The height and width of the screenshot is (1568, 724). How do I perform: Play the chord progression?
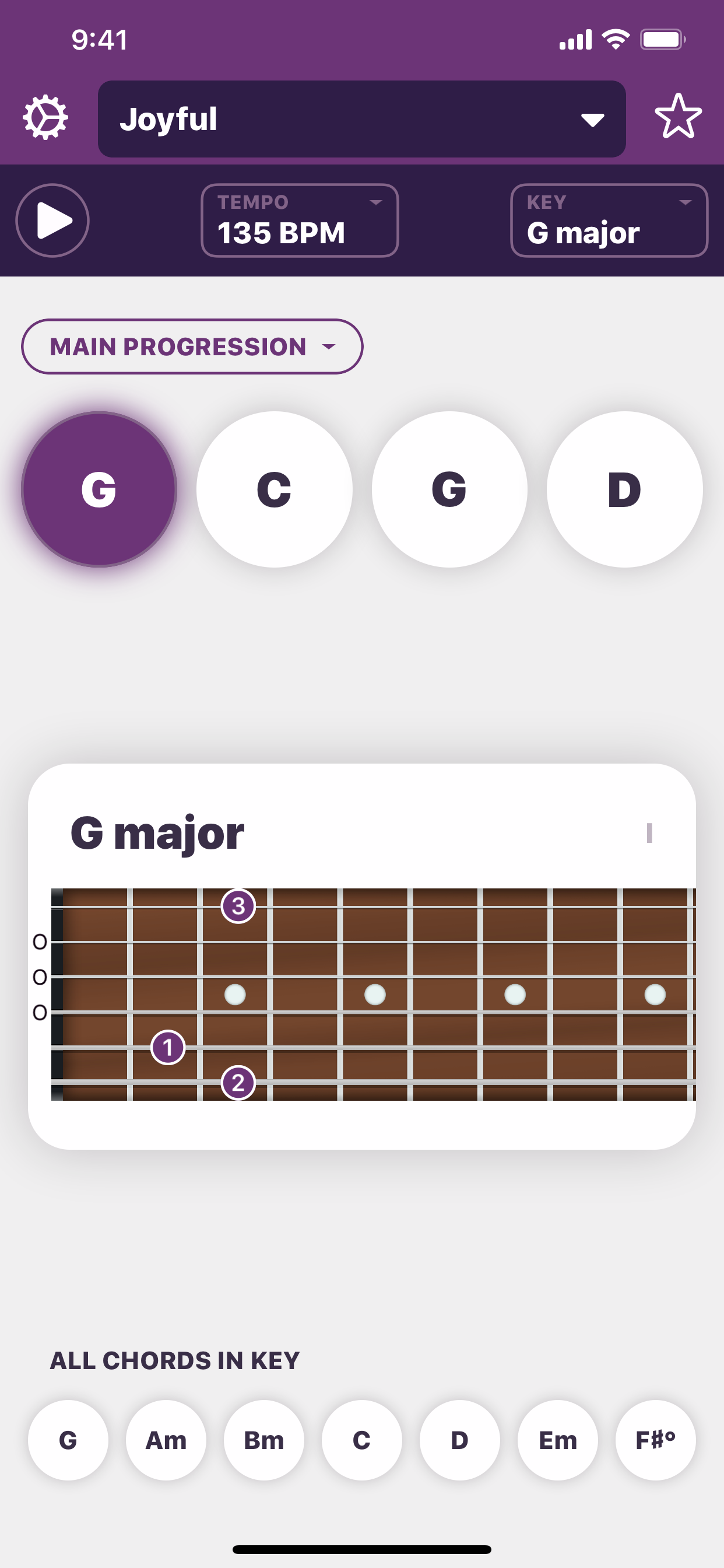click(53, 220)
